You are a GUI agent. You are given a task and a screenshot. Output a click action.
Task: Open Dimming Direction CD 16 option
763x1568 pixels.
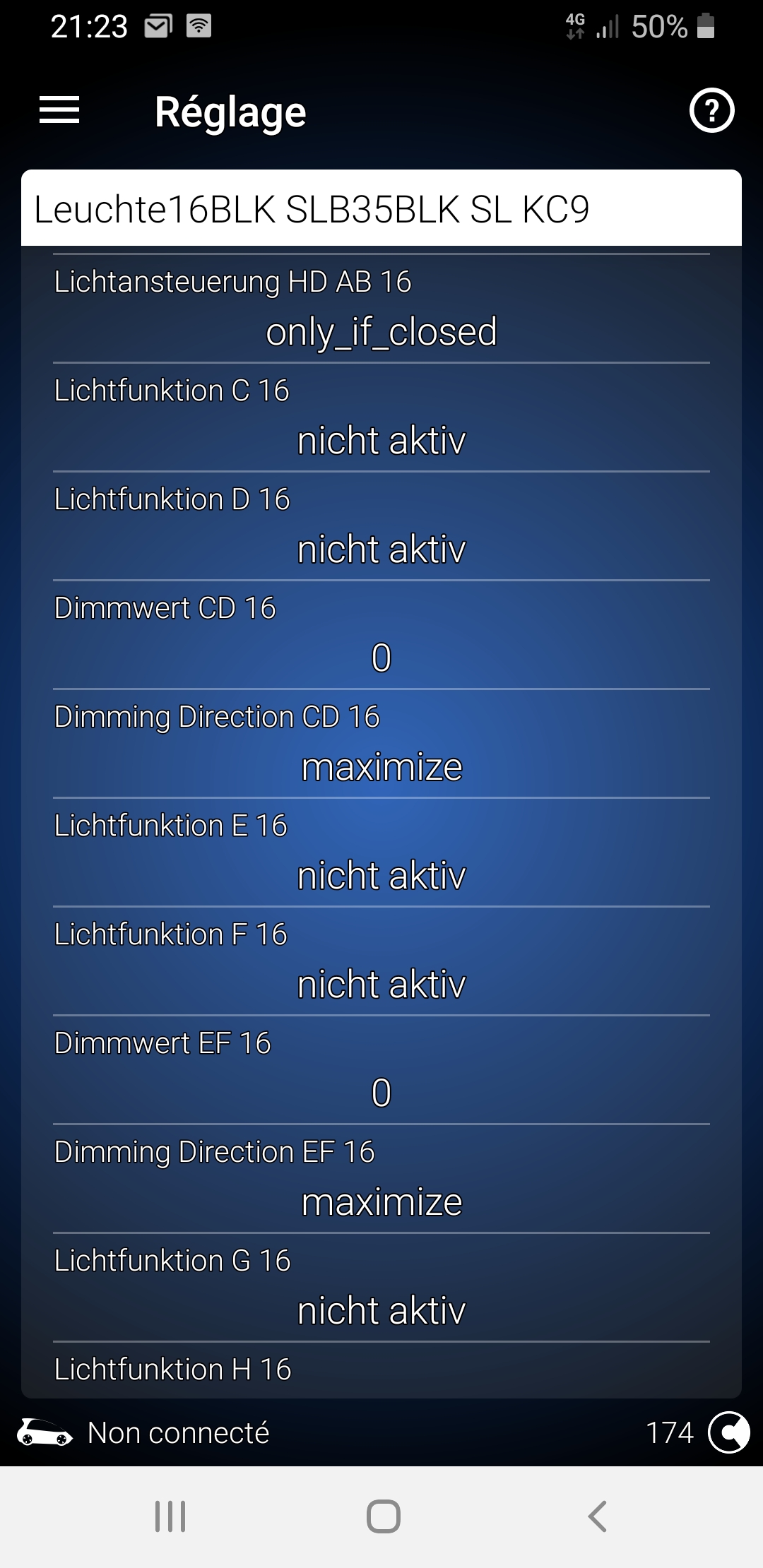(x=381, y=744)
